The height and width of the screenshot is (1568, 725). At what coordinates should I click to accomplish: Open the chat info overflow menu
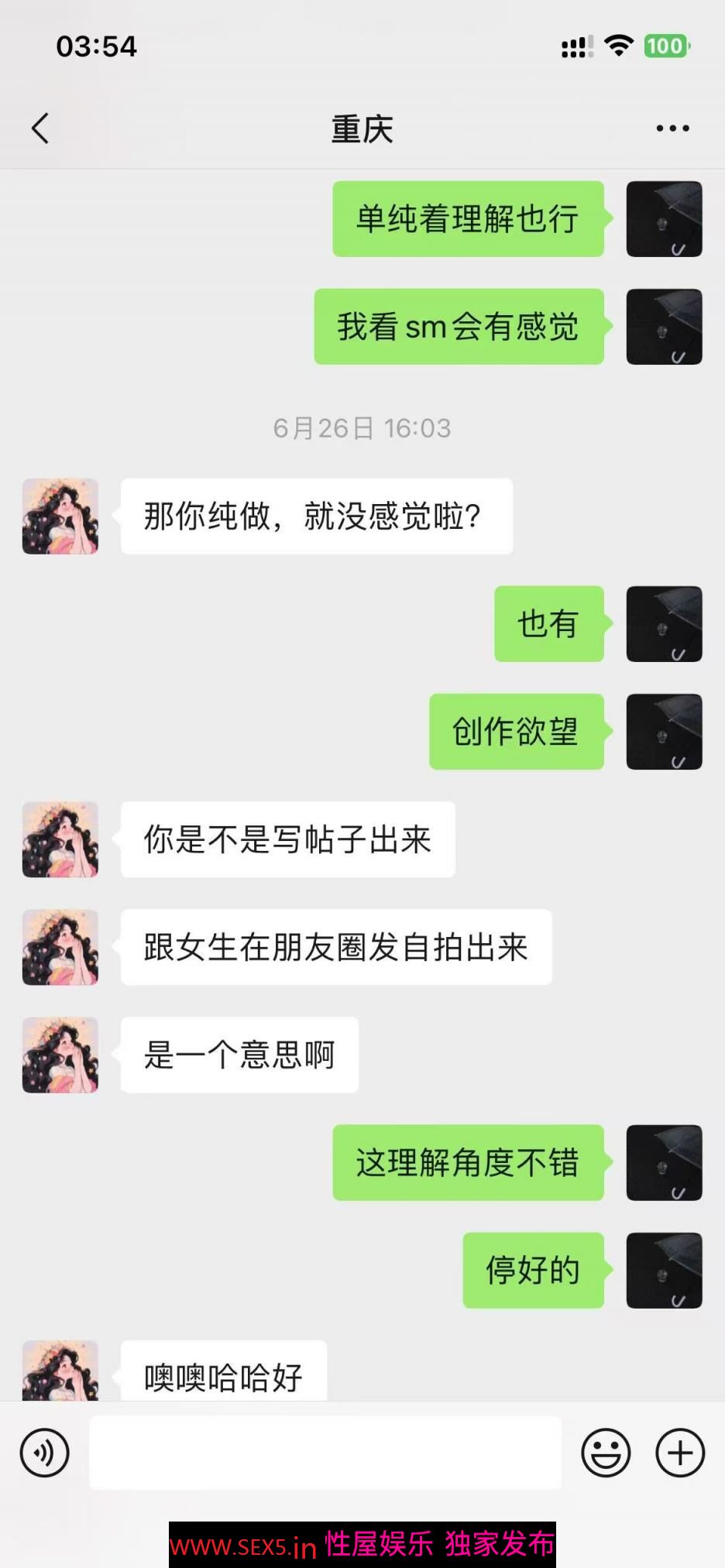point(672,129)
